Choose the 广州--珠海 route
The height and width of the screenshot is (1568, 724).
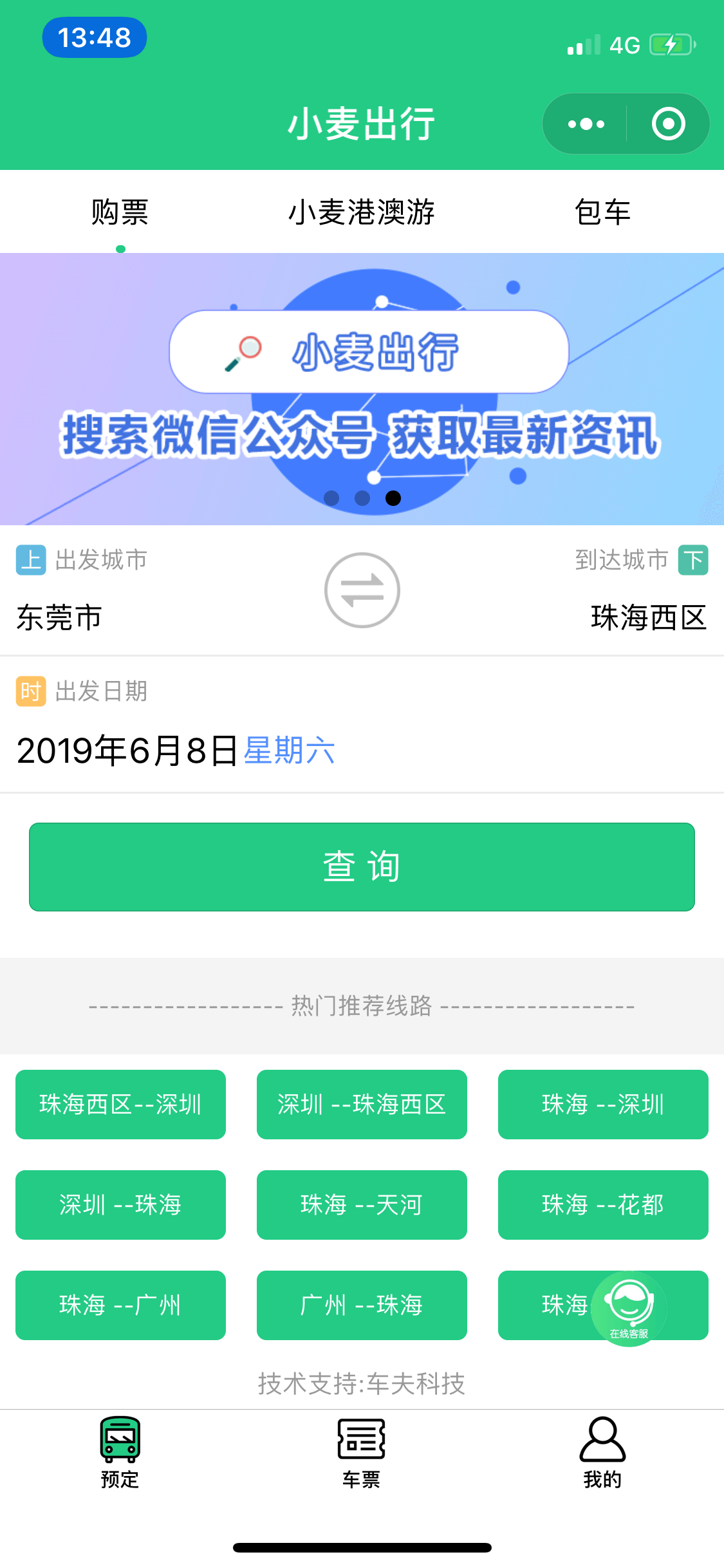362,1305
